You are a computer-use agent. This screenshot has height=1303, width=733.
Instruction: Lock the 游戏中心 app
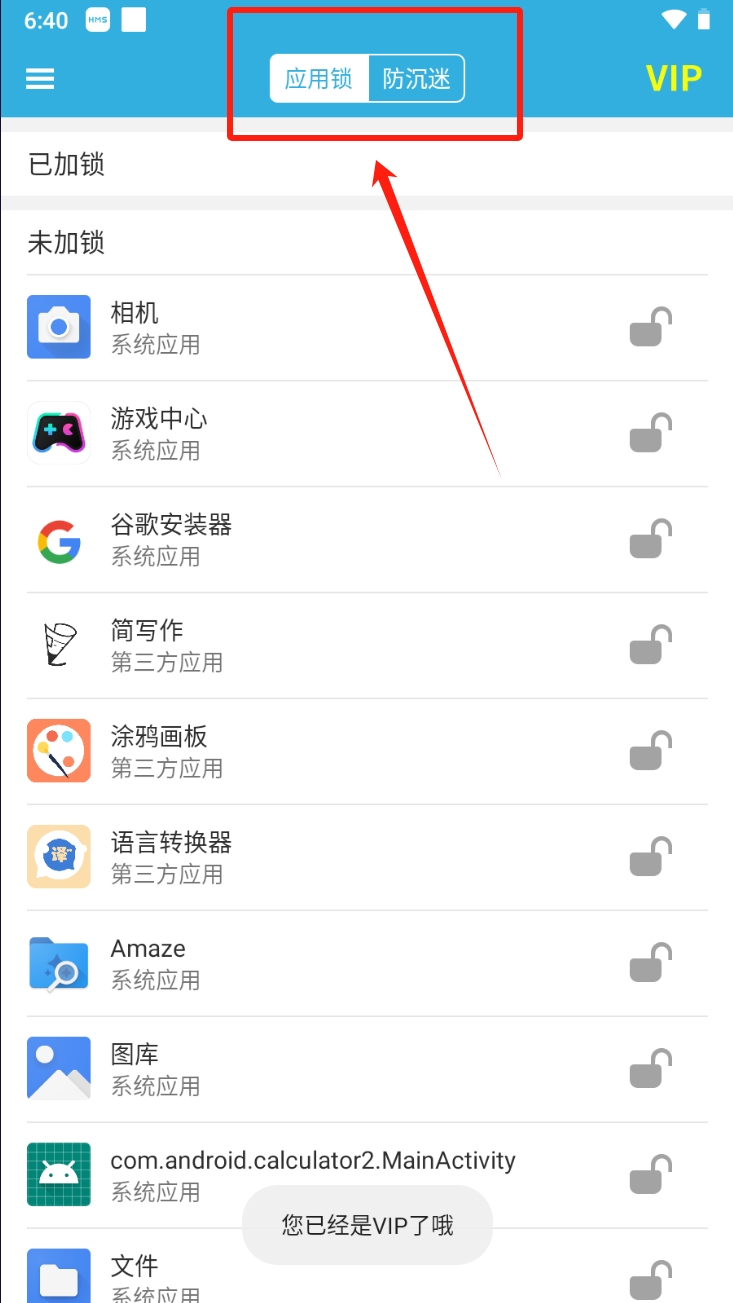click(x=650, y=434)
